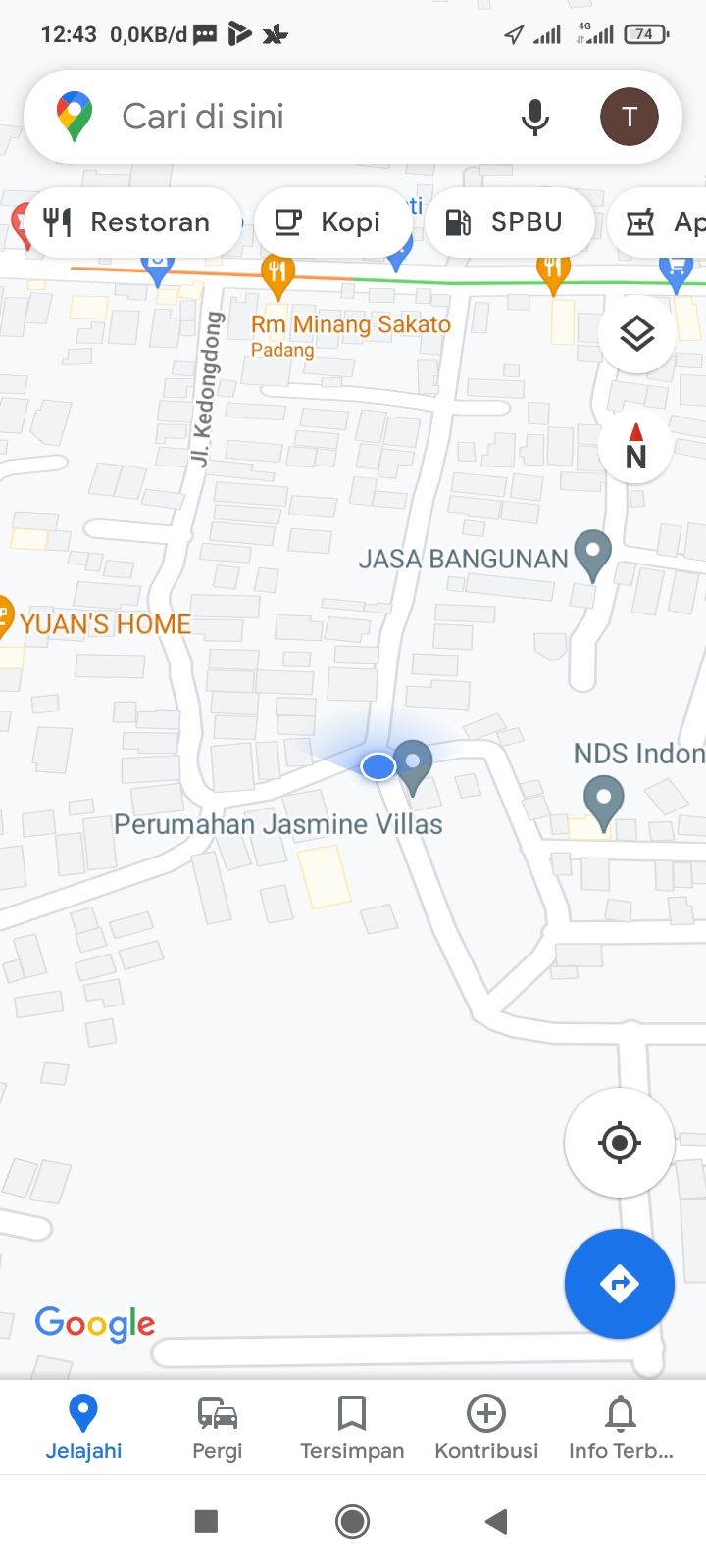The image size is (706, 1568).
Task: Open the Info Terbaru tab
Action: tap(621, 1428)
